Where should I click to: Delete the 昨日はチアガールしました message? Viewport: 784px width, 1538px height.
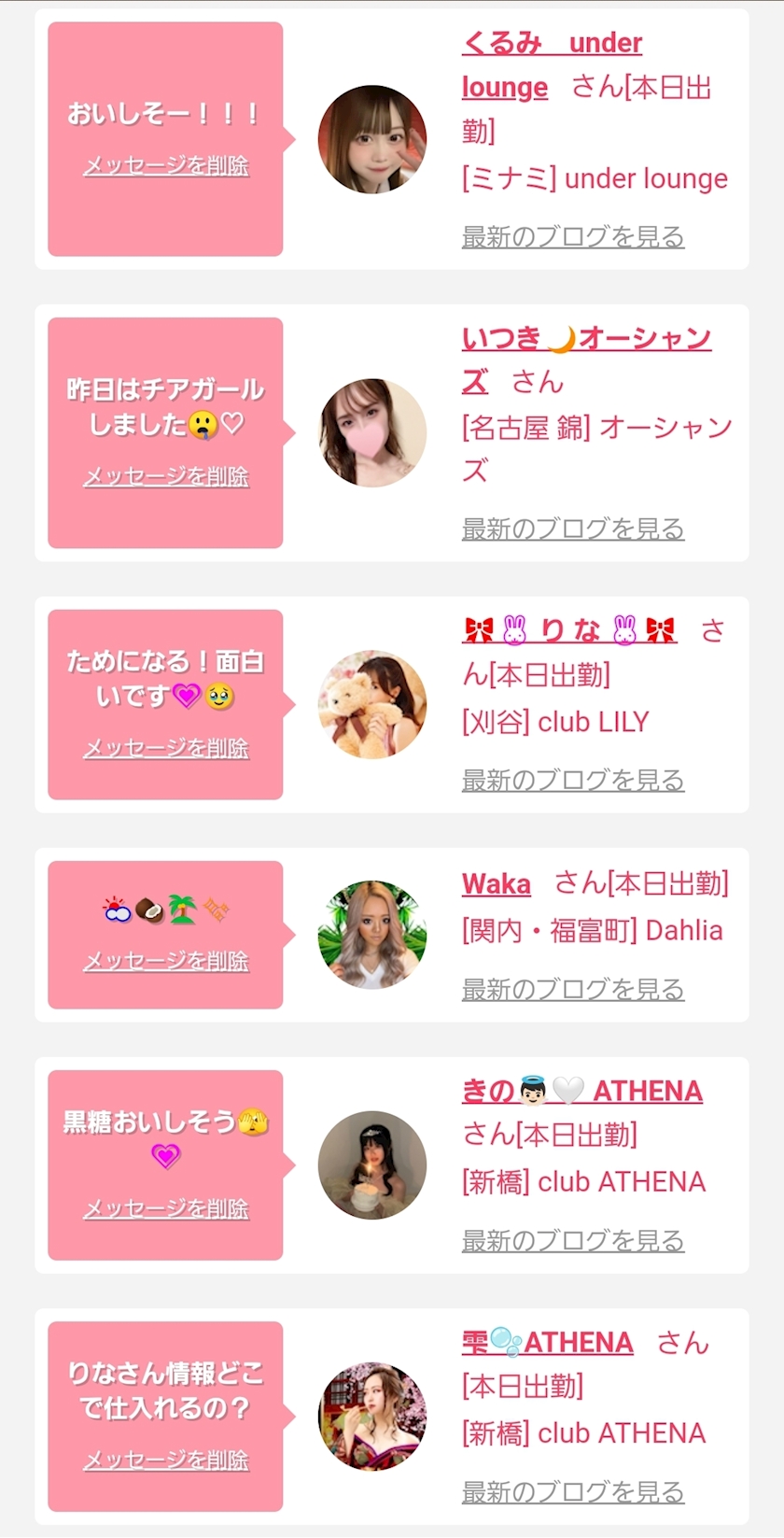coord(166,477)
